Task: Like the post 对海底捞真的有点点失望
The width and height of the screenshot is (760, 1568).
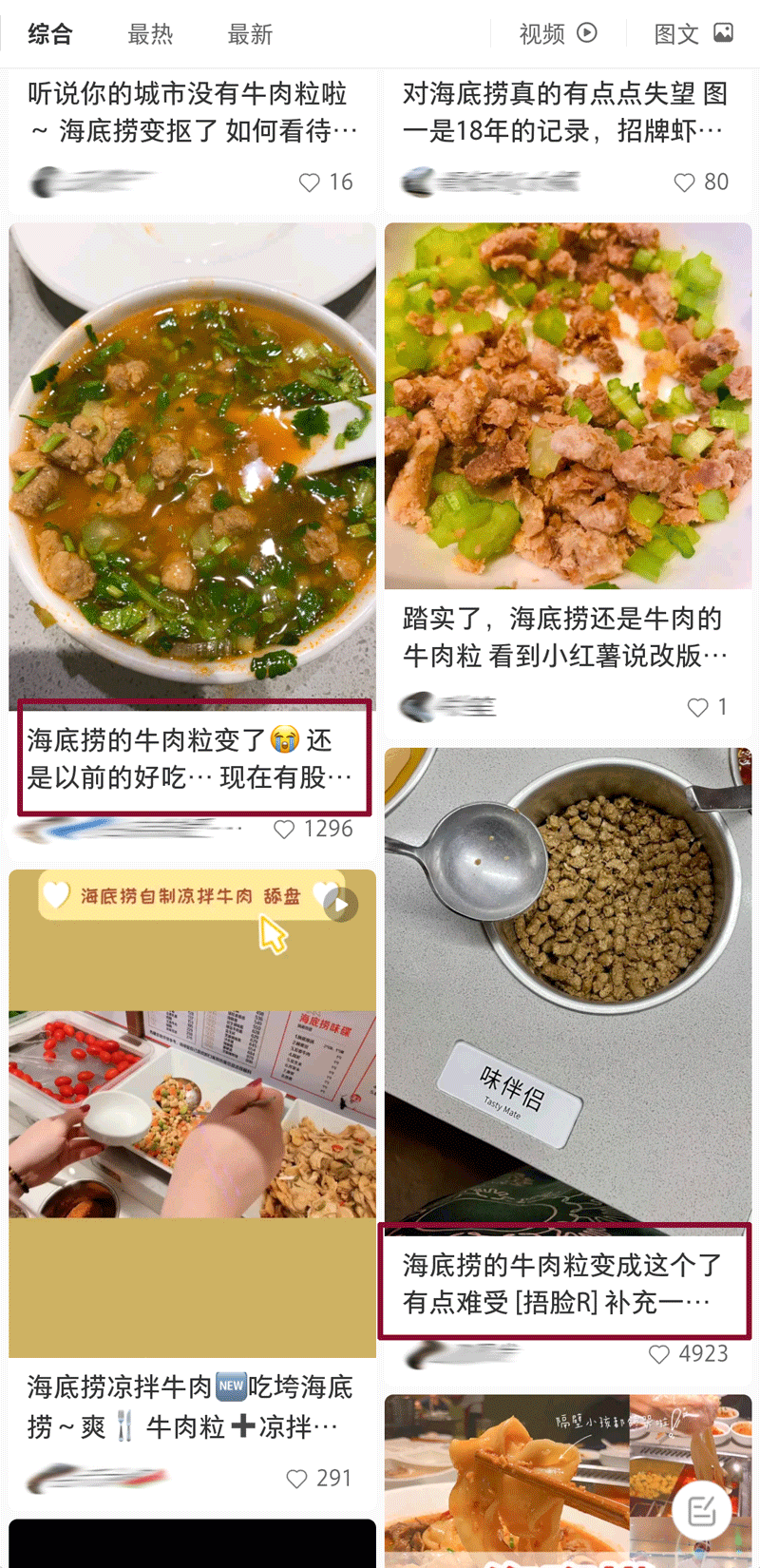Action: [x=684, y=182]
